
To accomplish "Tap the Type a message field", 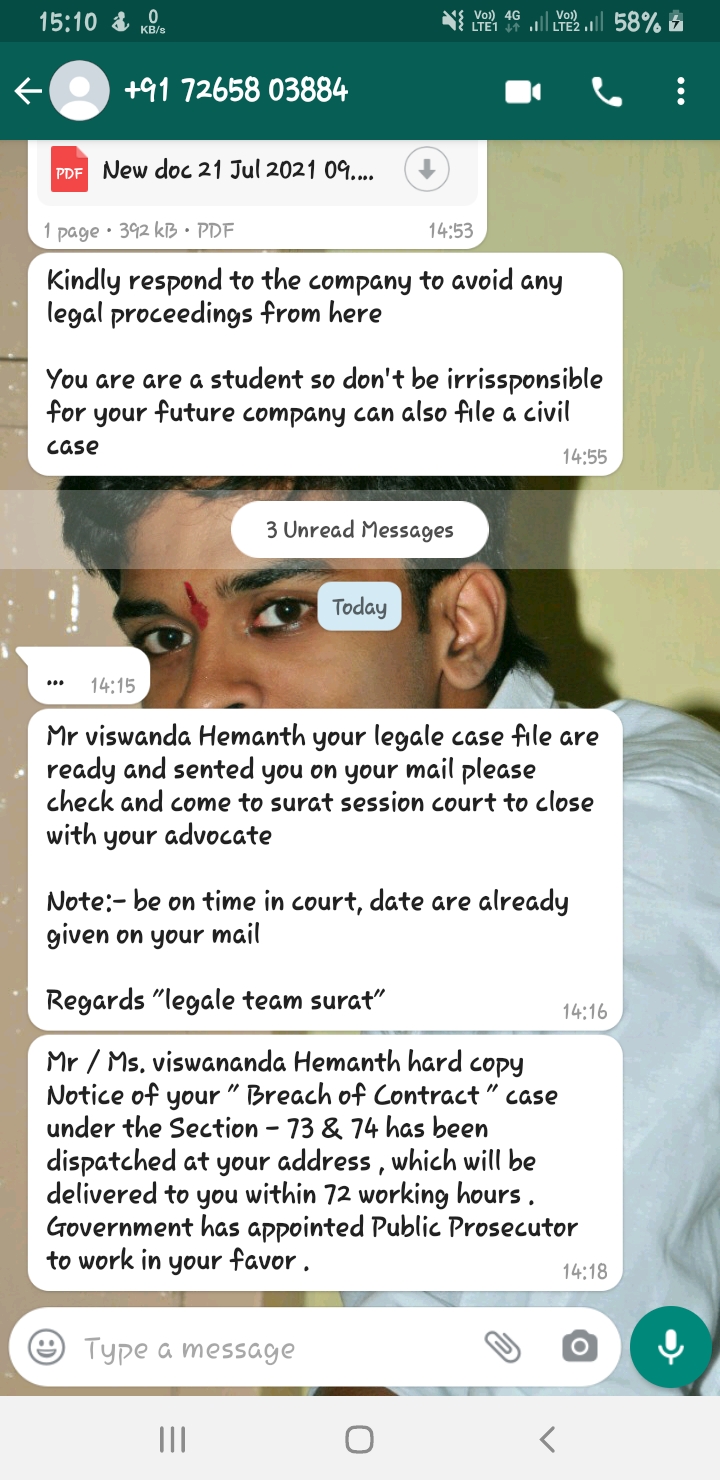I will [x=270, y=1348].
